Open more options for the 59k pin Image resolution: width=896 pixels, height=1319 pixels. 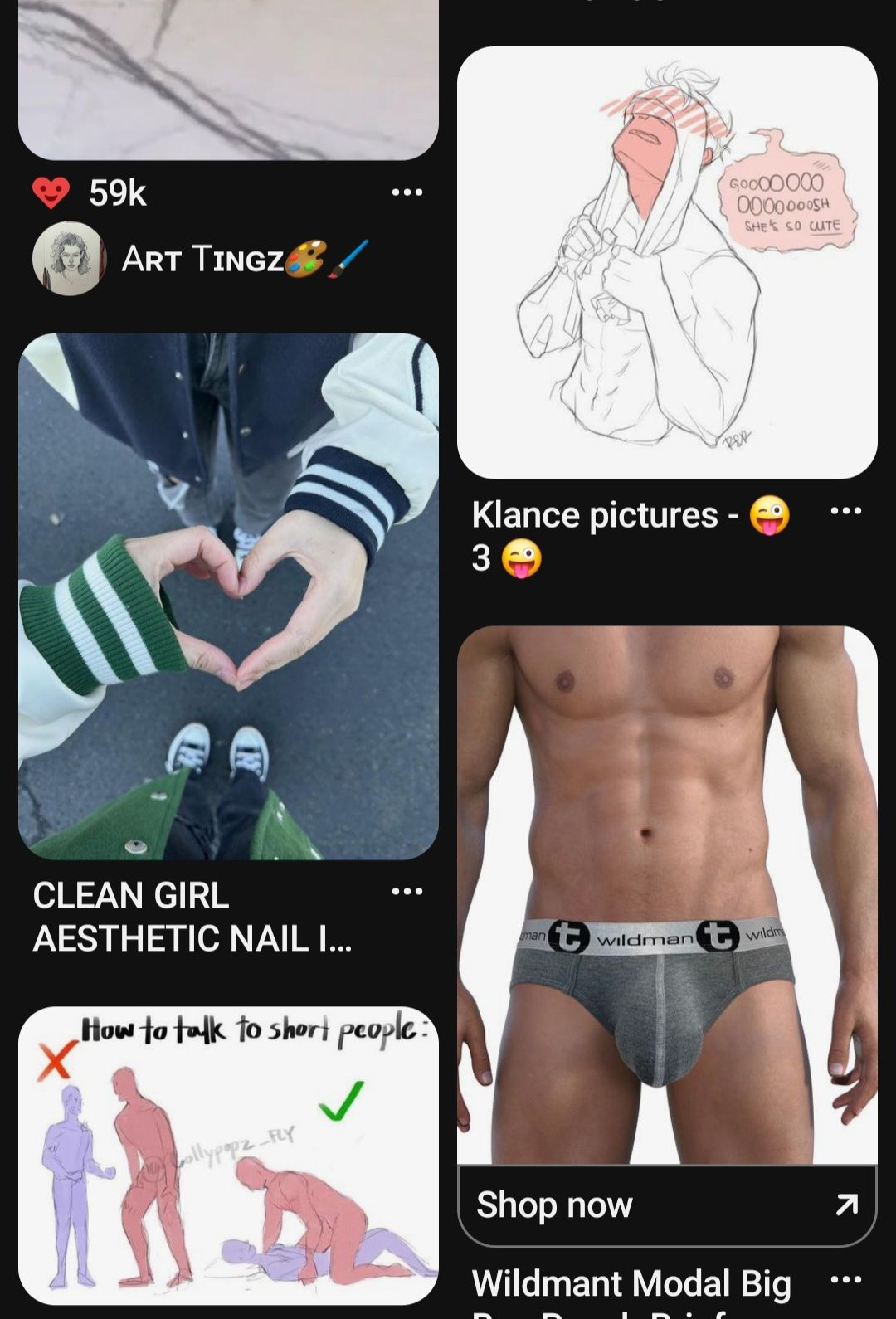coord(407,192)
